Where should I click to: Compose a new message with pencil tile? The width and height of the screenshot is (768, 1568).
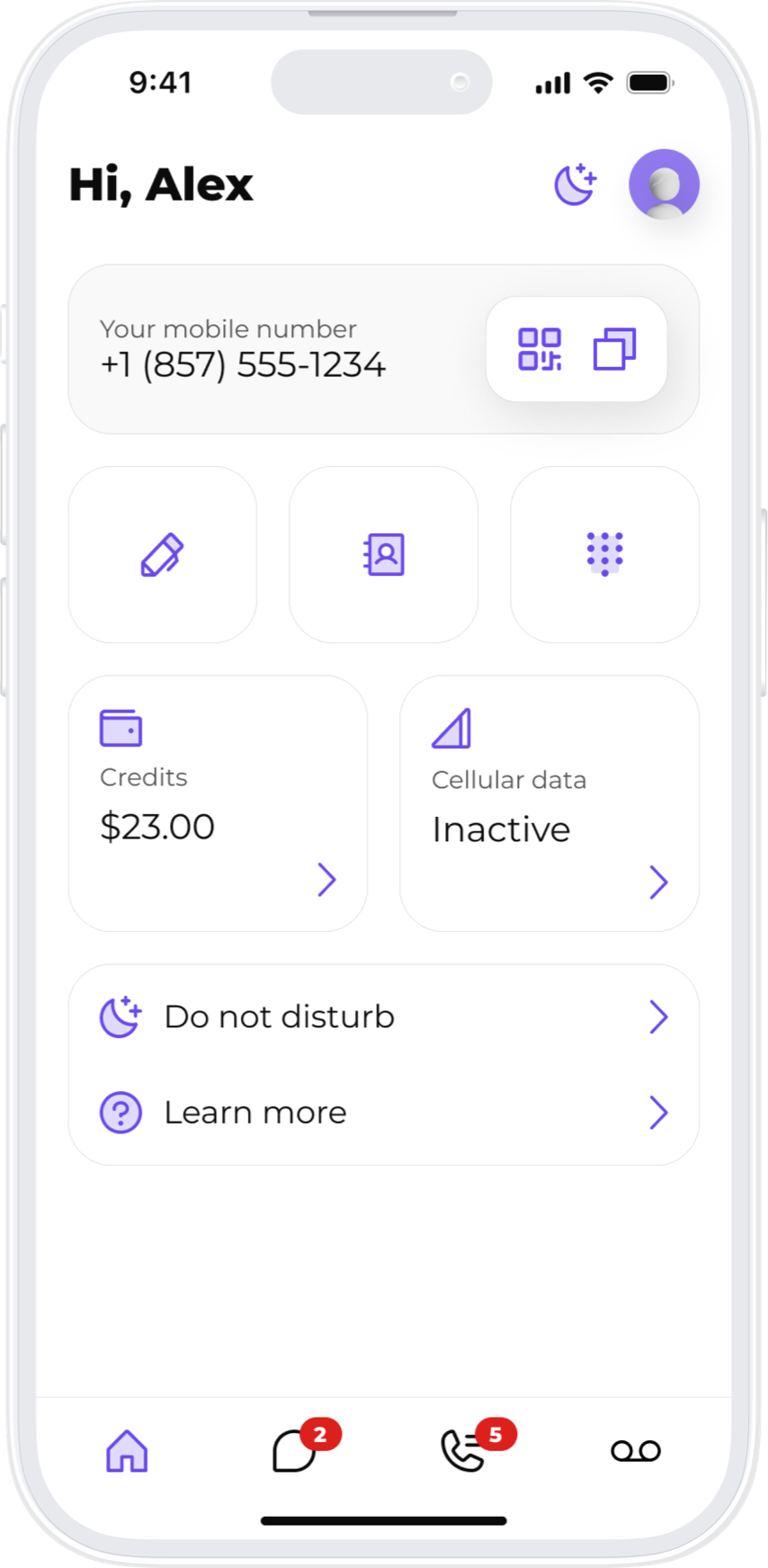point(163,554)
